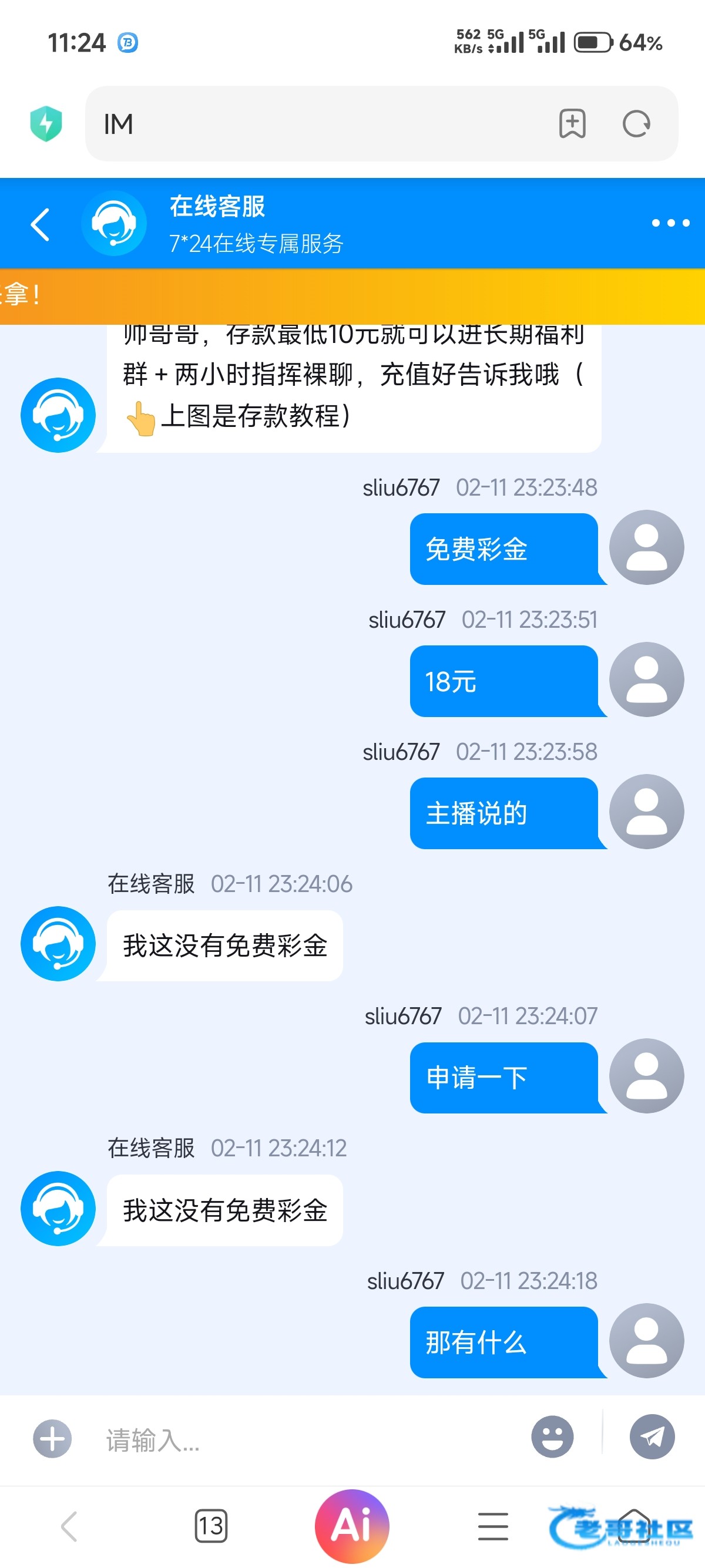This screenshot has width=705, height=1568.
Task: Tap the orange scrolling announcement banner
Action: point(352,297)
